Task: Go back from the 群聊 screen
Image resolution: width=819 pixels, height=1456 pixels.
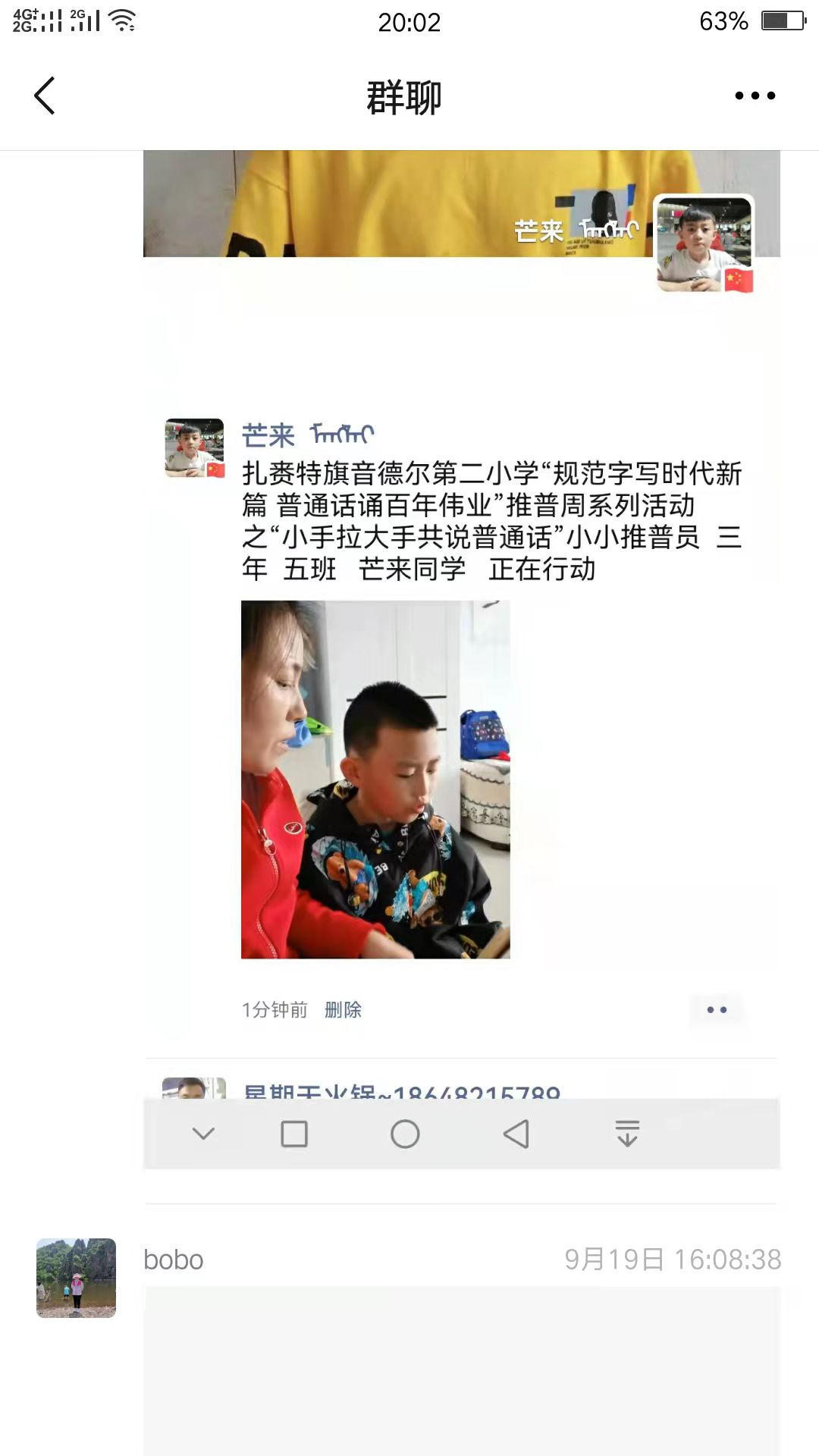Action: (x=45, y=96)
